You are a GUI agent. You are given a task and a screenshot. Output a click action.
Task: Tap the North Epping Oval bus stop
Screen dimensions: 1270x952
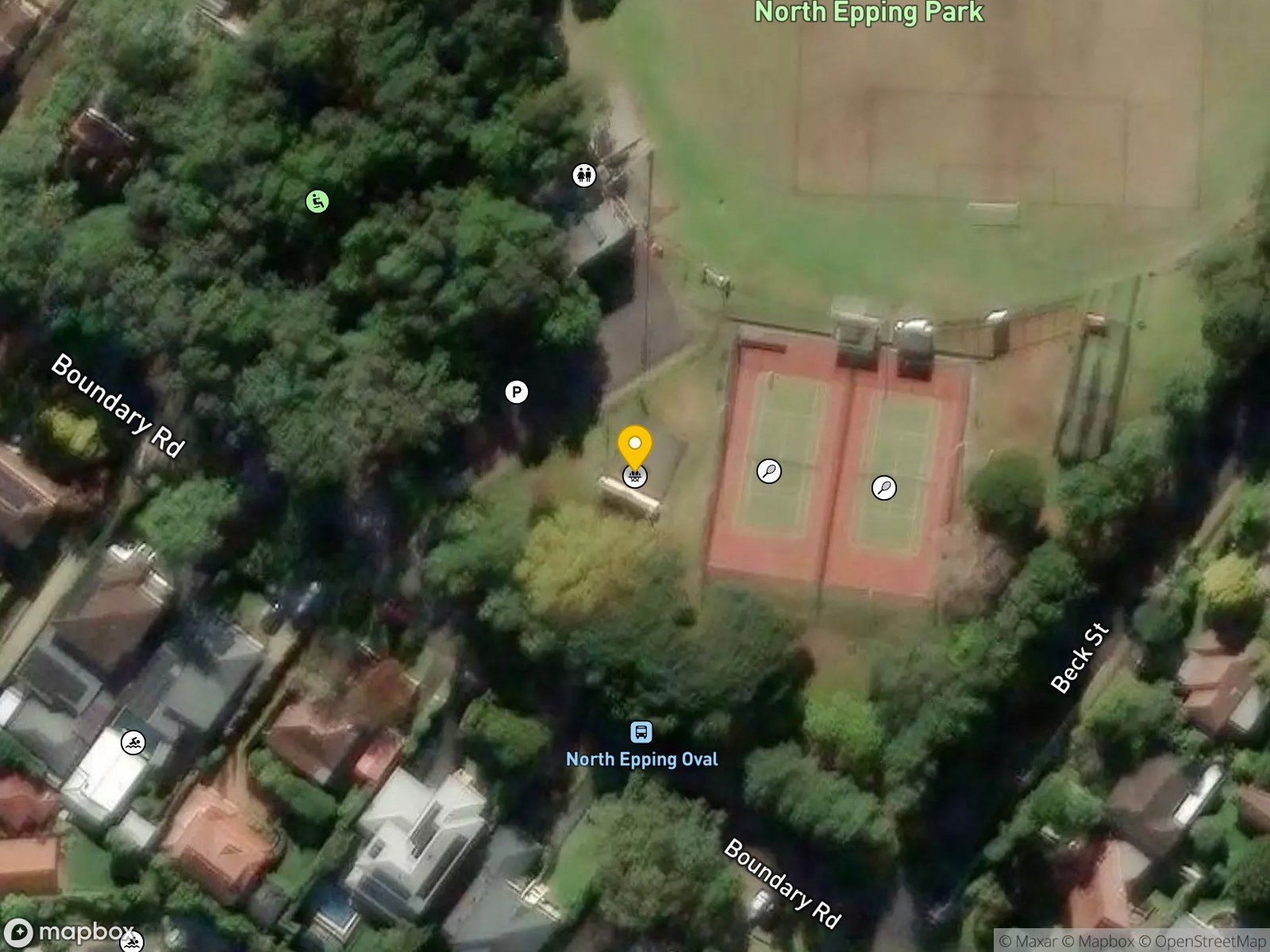[641, 731]
